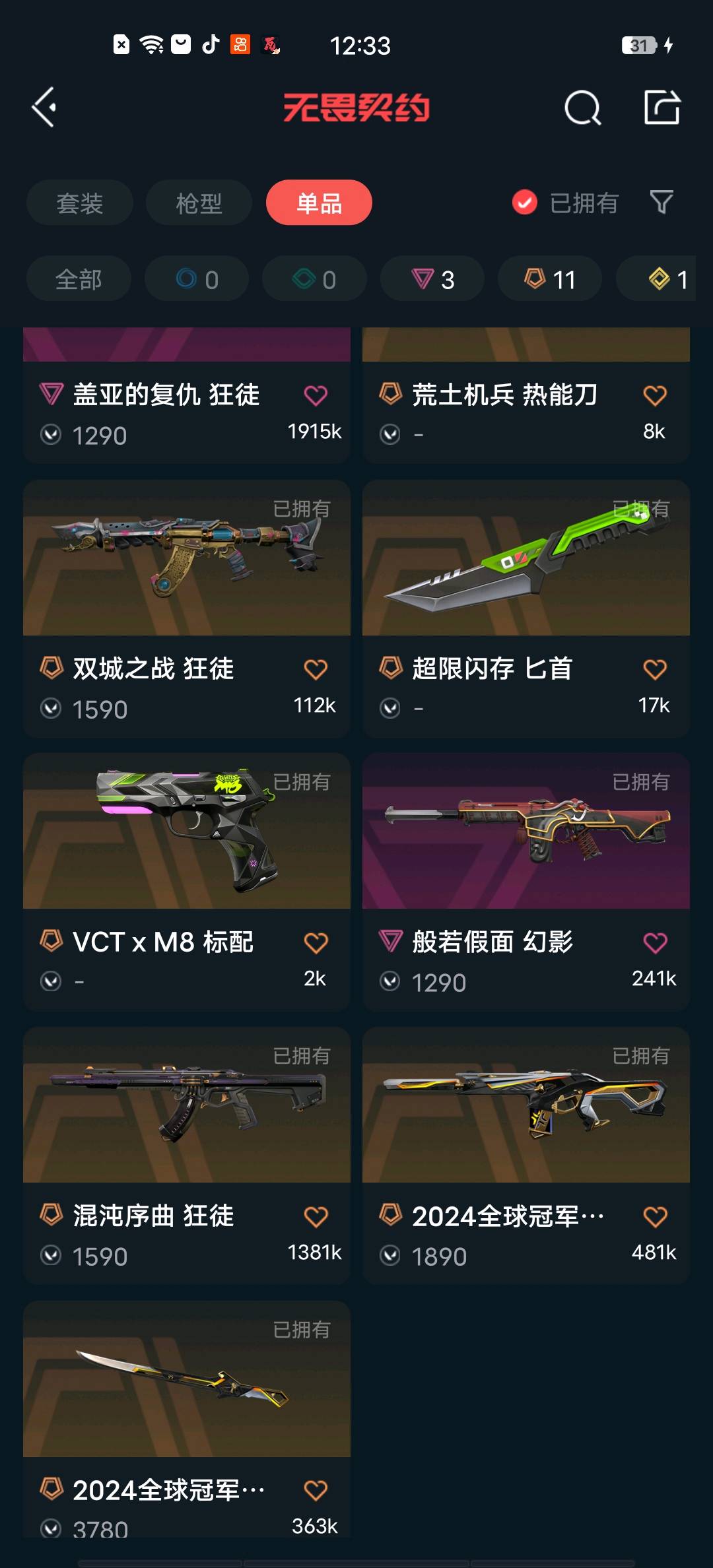Screen dimensions: 713x1568
Task: Uncheck the 已拥有 filter
Action: pyautogui.click(x=525, y=203)
